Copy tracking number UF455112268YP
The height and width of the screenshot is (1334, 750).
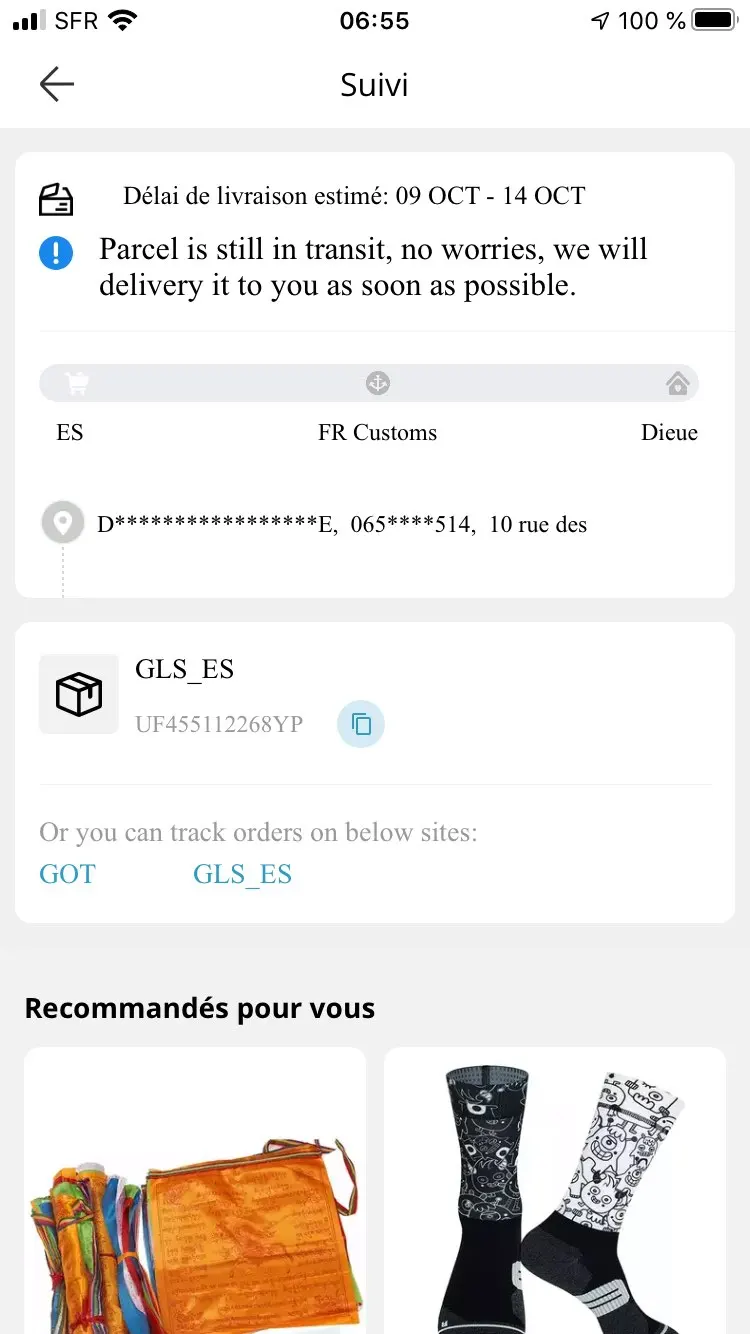pos(361,724)
